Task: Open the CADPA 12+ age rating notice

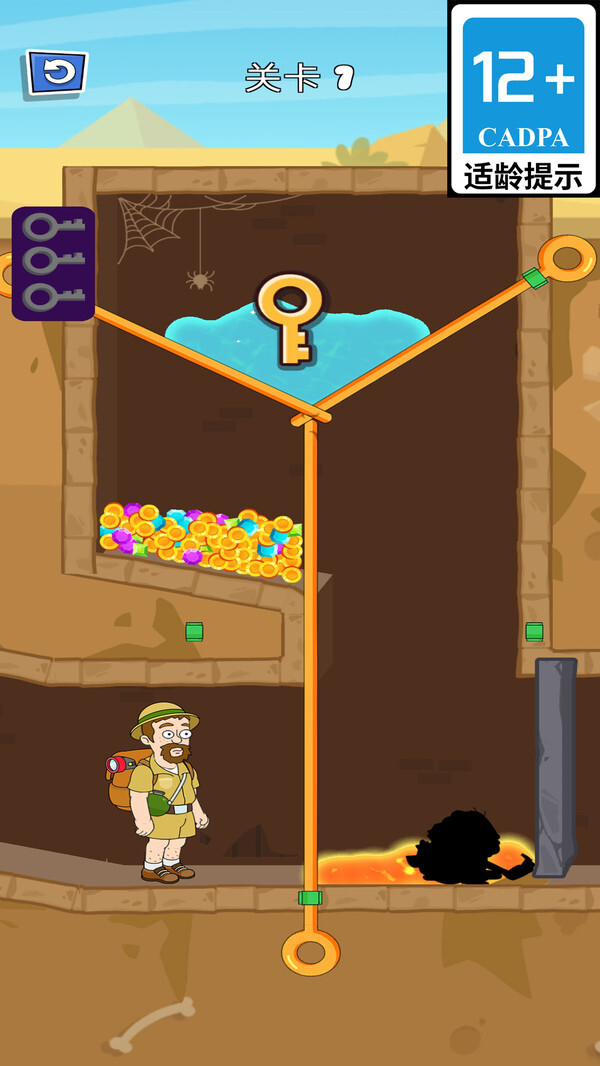Action: (523, 98)
